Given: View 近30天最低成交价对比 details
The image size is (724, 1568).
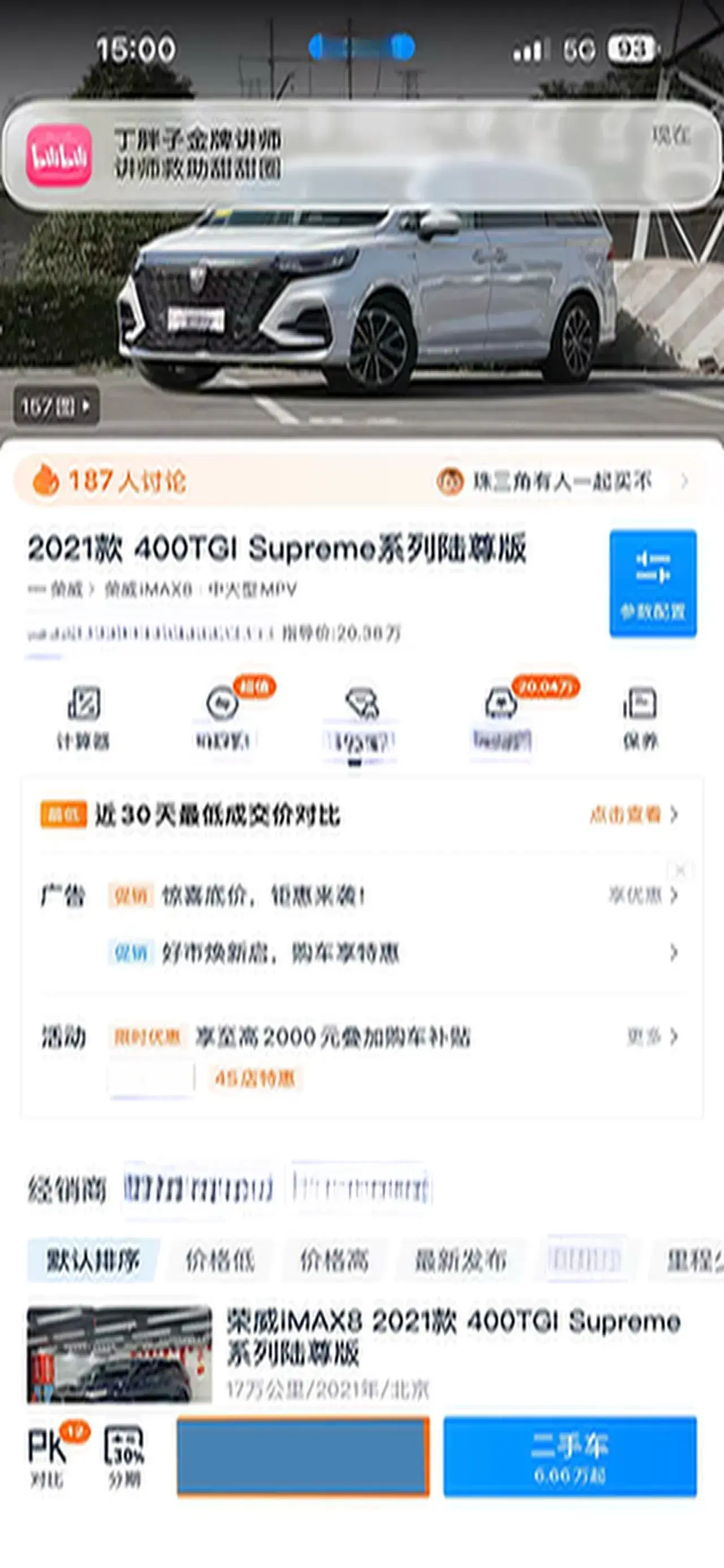Looking at the screenshot, I should 633,815.
